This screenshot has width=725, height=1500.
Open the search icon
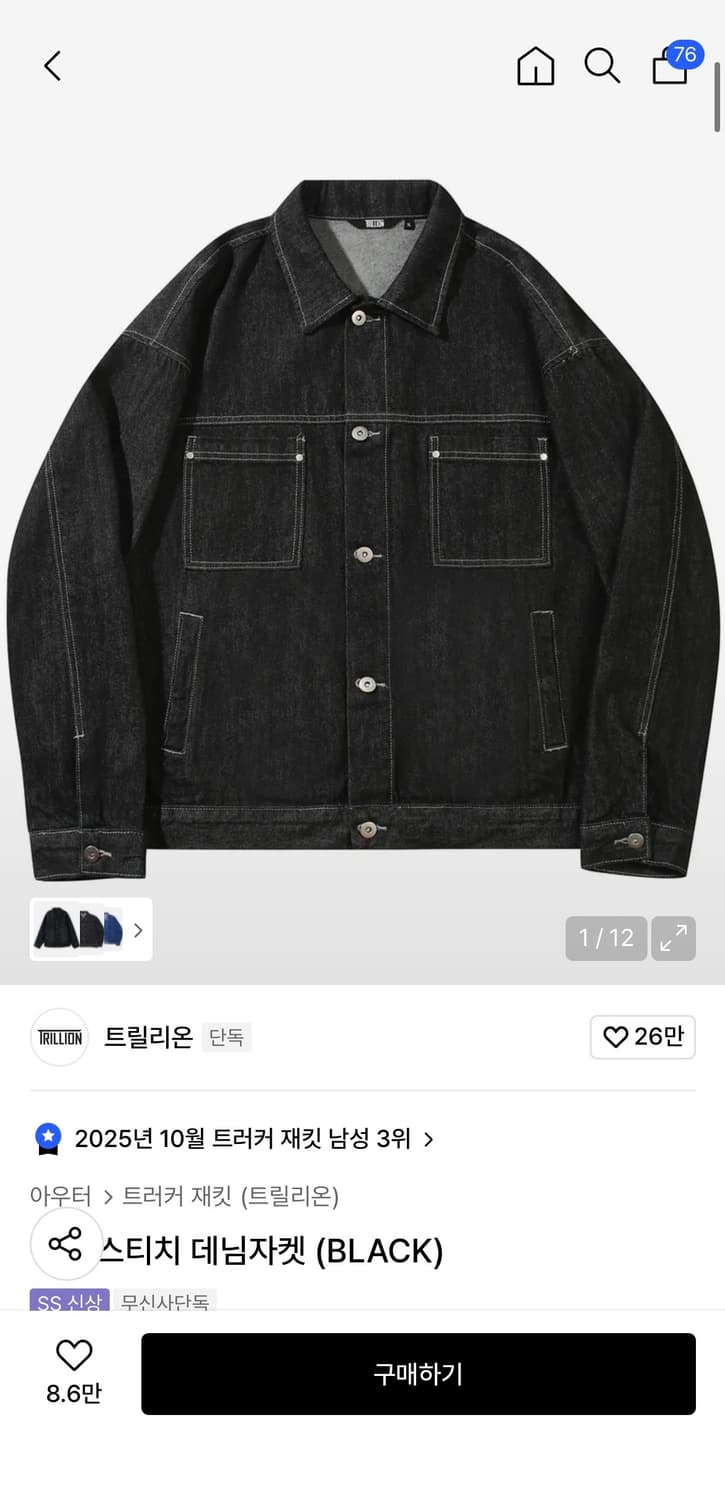tap(601, 66)
